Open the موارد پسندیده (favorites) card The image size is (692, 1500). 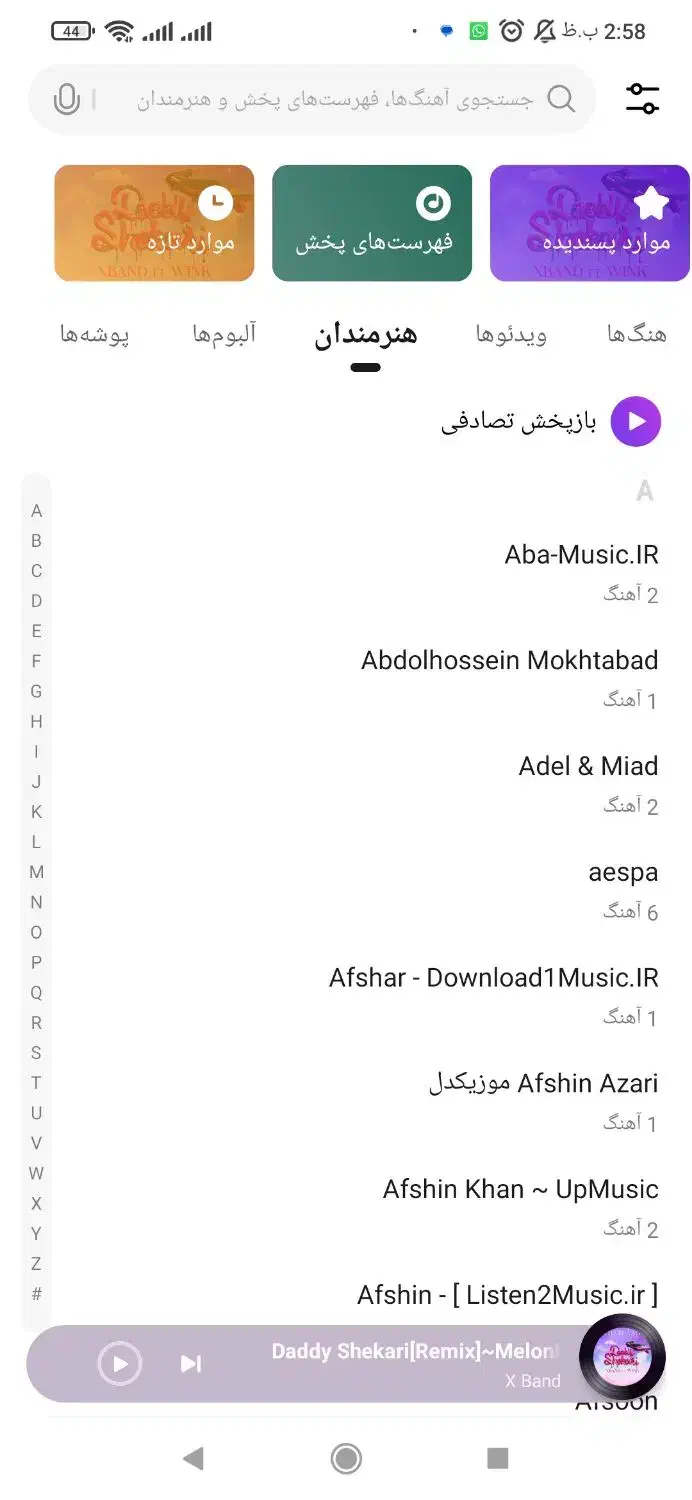590,223
